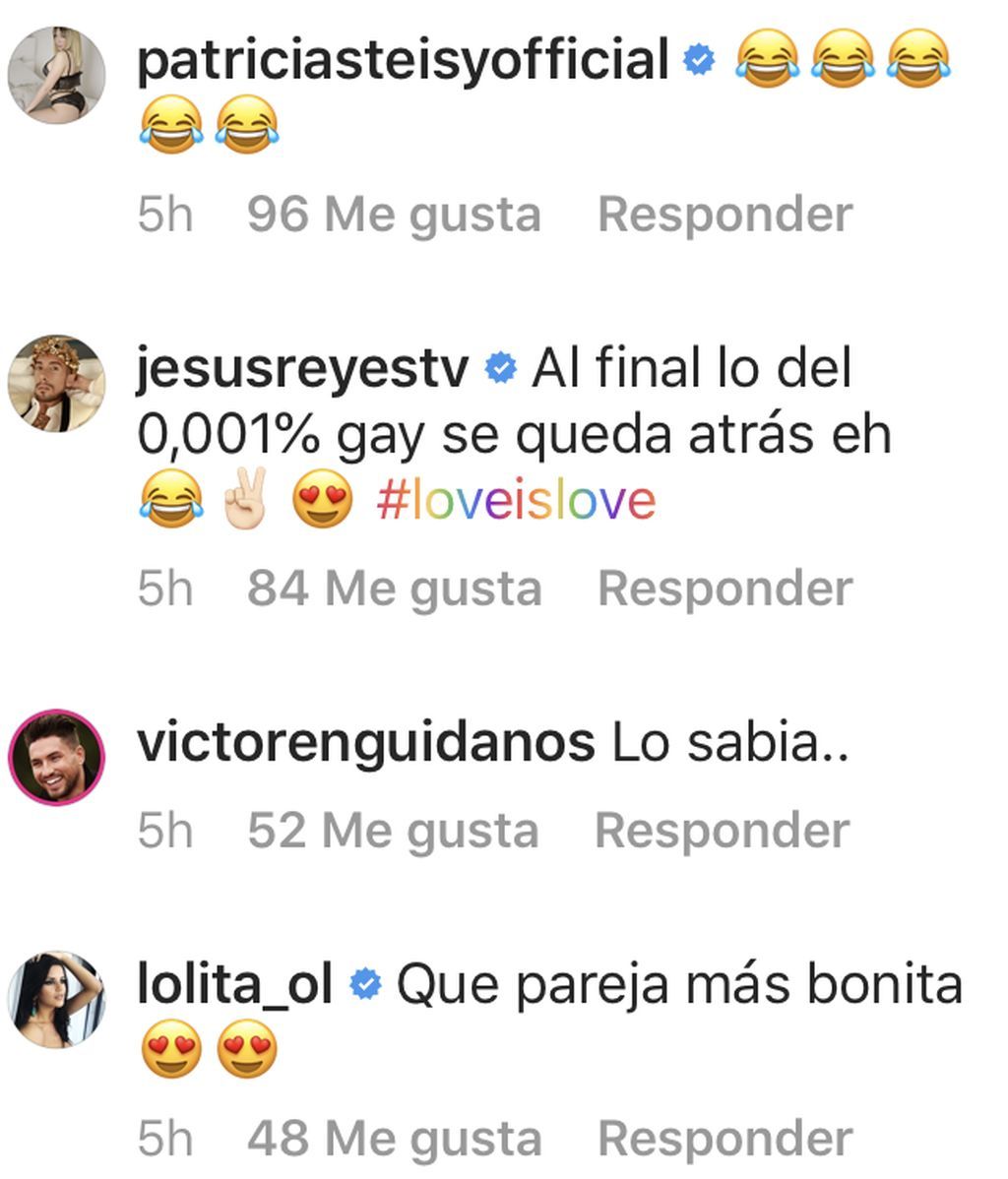Open the victorenguidanos username
Viewport: 1008px width, 1179px height.
pos(365,743)
